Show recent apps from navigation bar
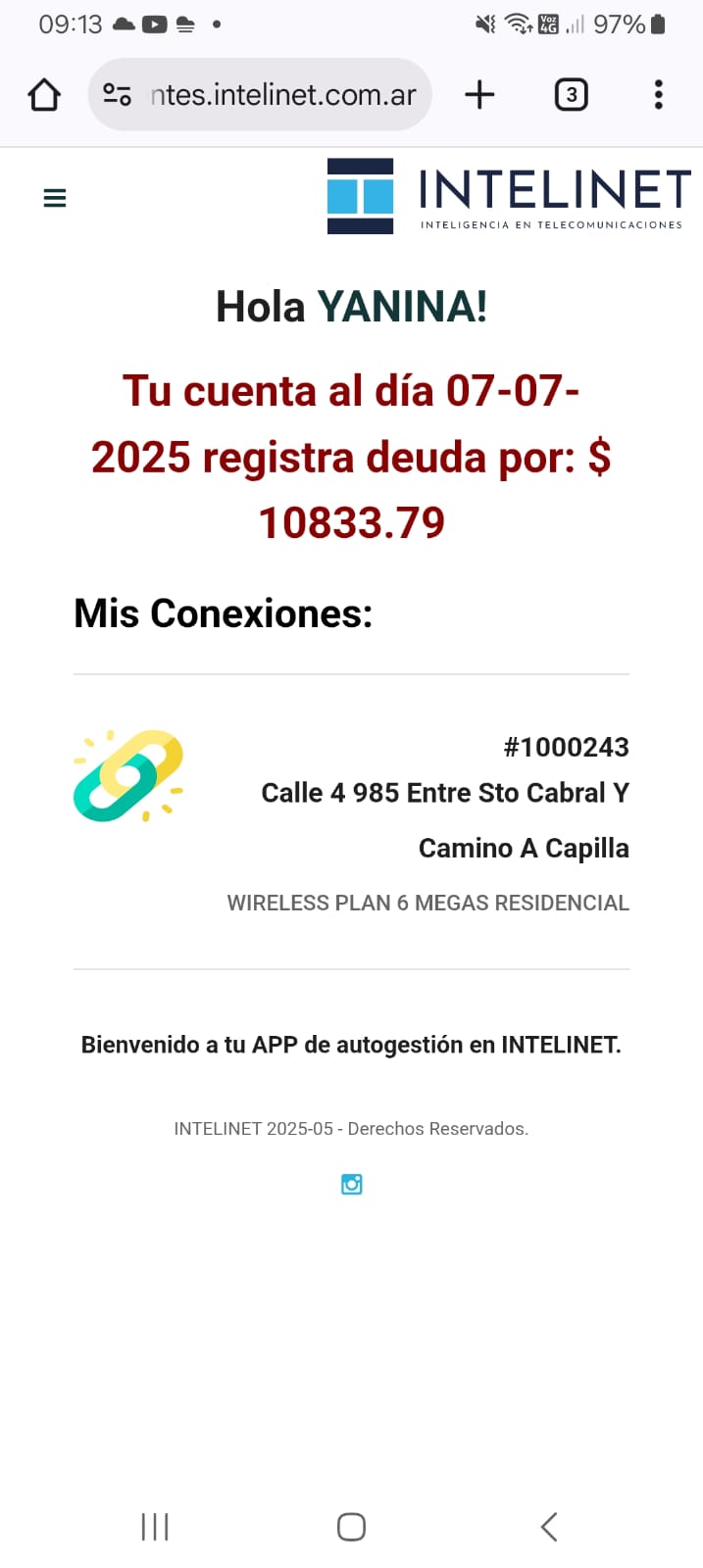 click(155, 1526)
